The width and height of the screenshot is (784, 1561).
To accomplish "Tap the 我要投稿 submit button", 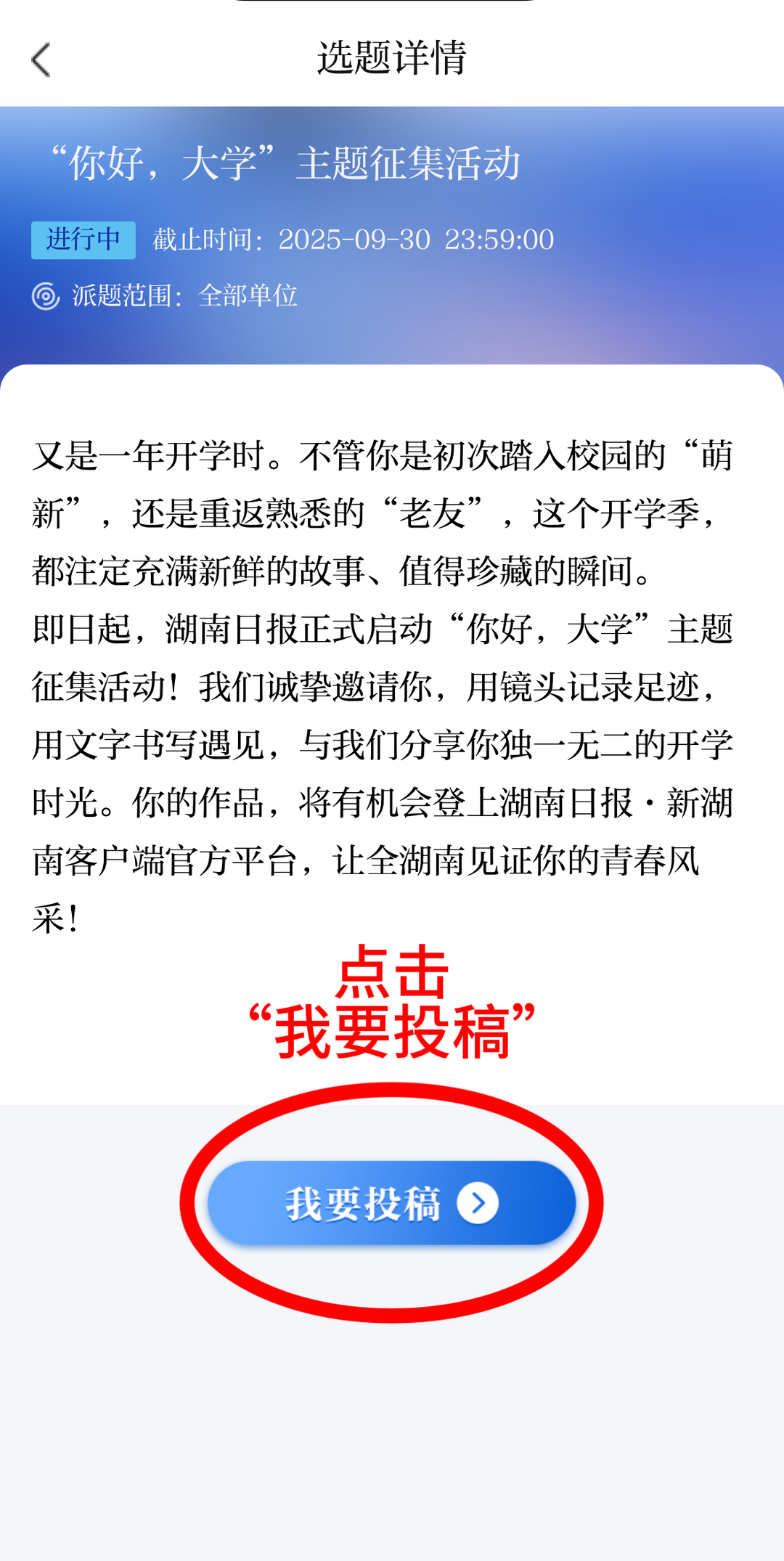I will (391, 1203).
